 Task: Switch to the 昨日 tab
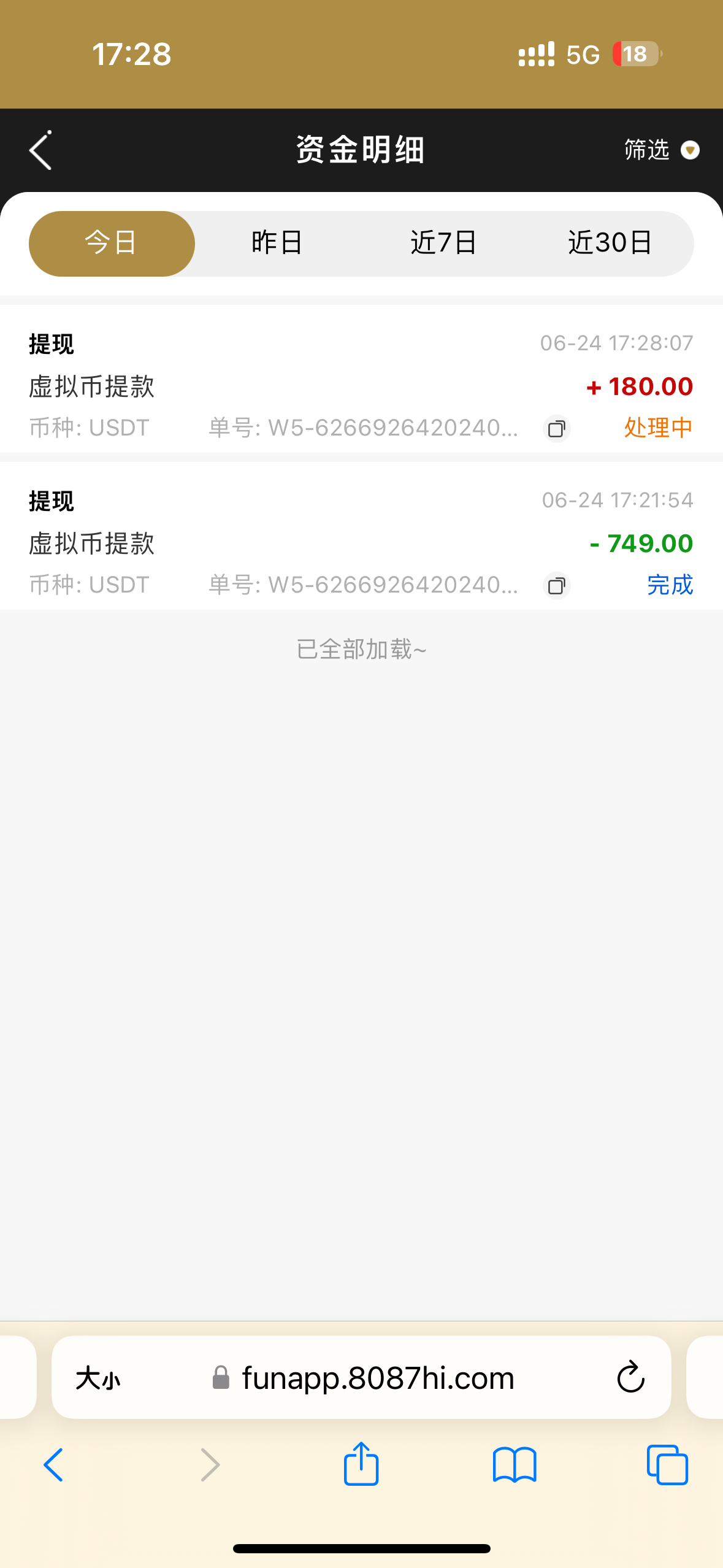[277, 244]
